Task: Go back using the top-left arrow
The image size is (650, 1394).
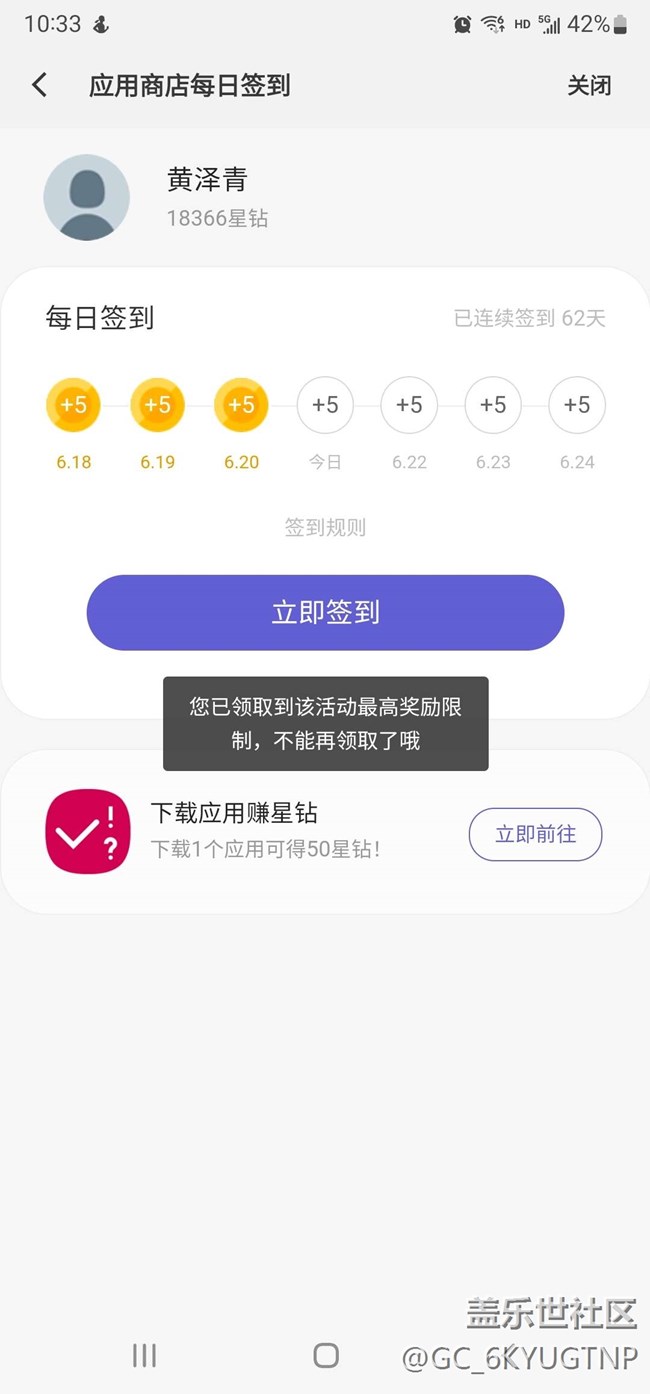Action: coord(40,85)
